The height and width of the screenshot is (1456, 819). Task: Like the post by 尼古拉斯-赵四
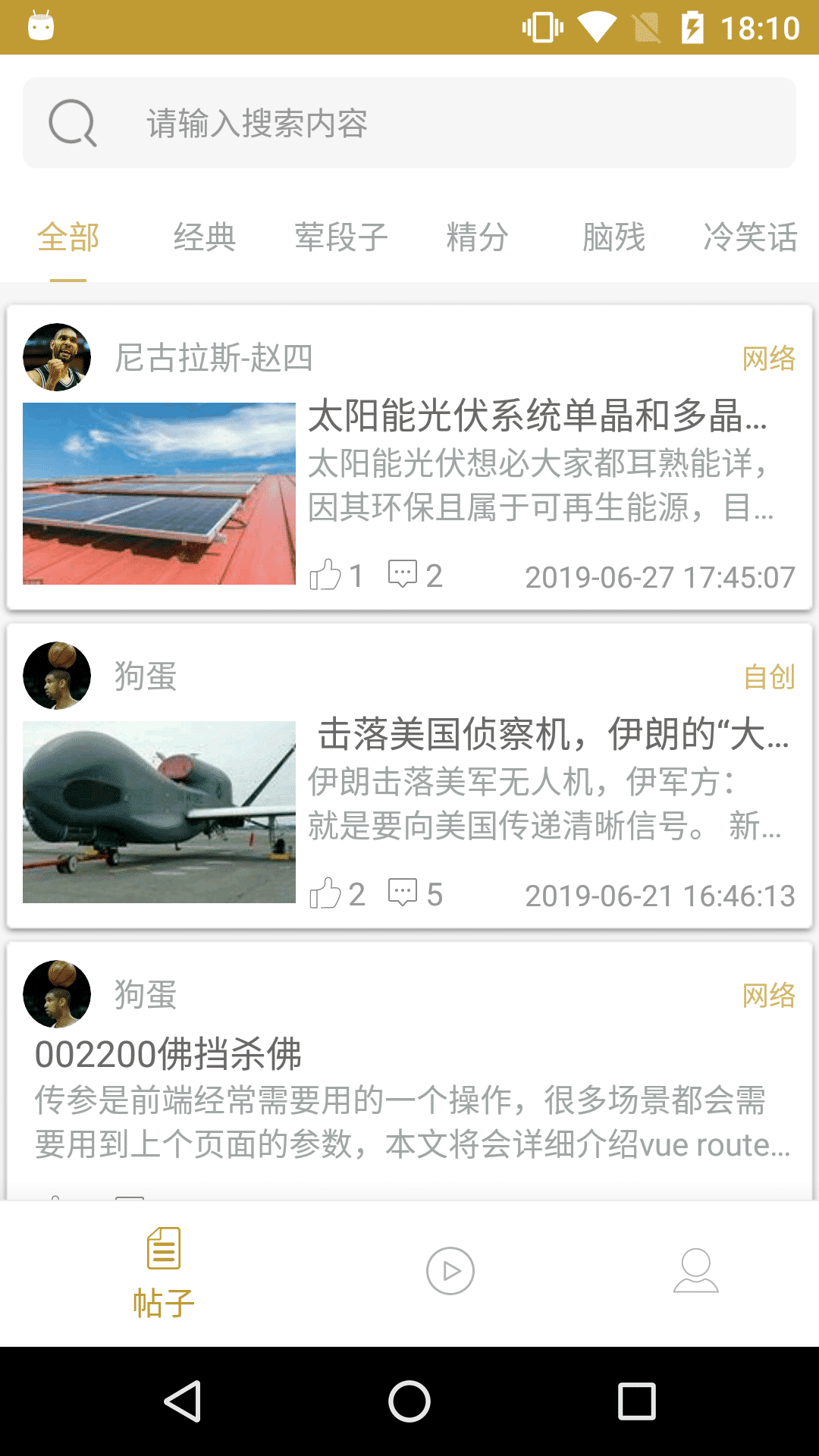tap(326, 576)
